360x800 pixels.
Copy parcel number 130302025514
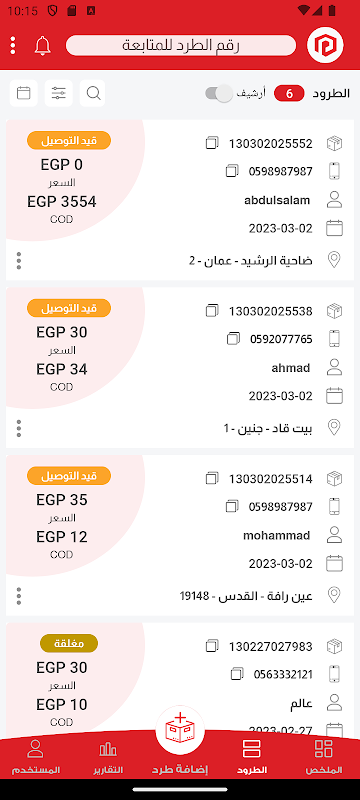pyautogui.click(x=212, y=479)
